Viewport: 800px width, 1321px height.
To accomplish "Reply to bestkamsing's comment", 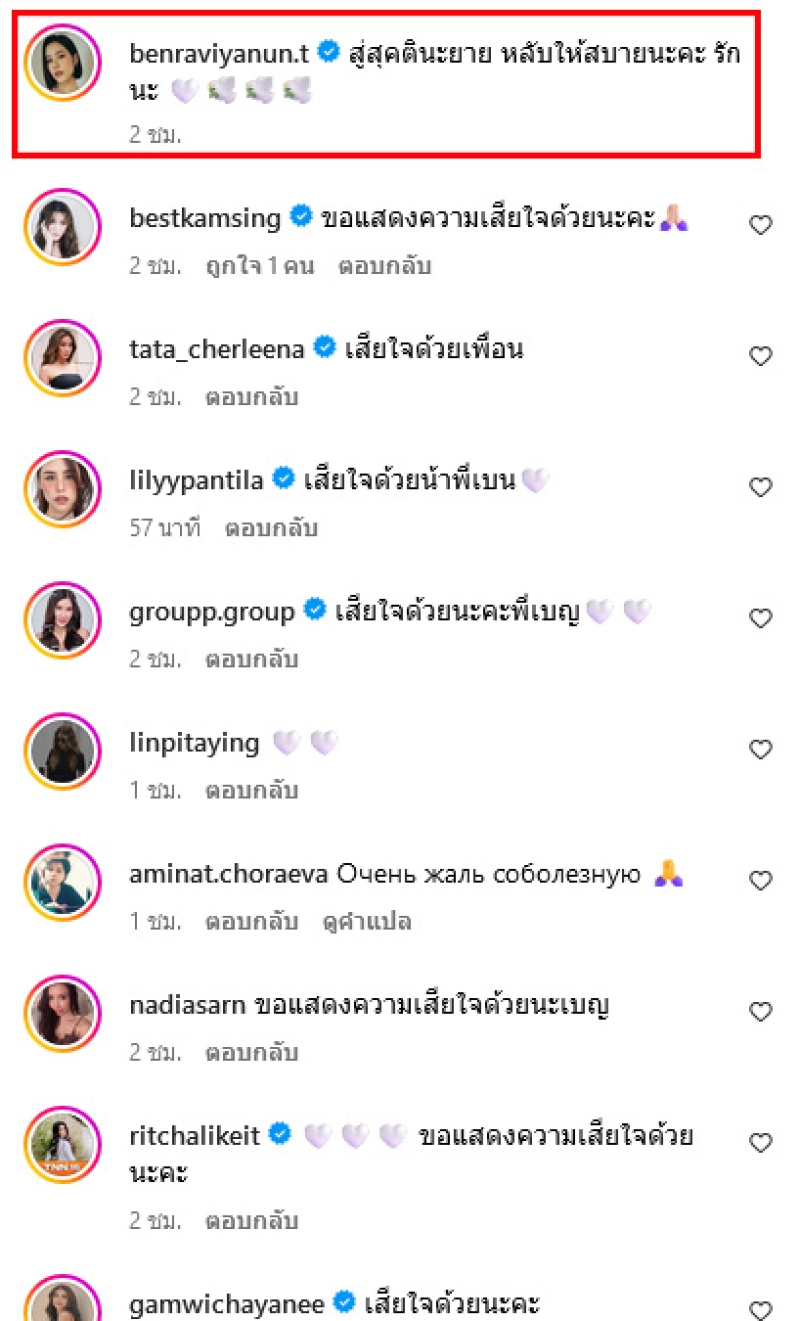I will click(x=384, y=266).
